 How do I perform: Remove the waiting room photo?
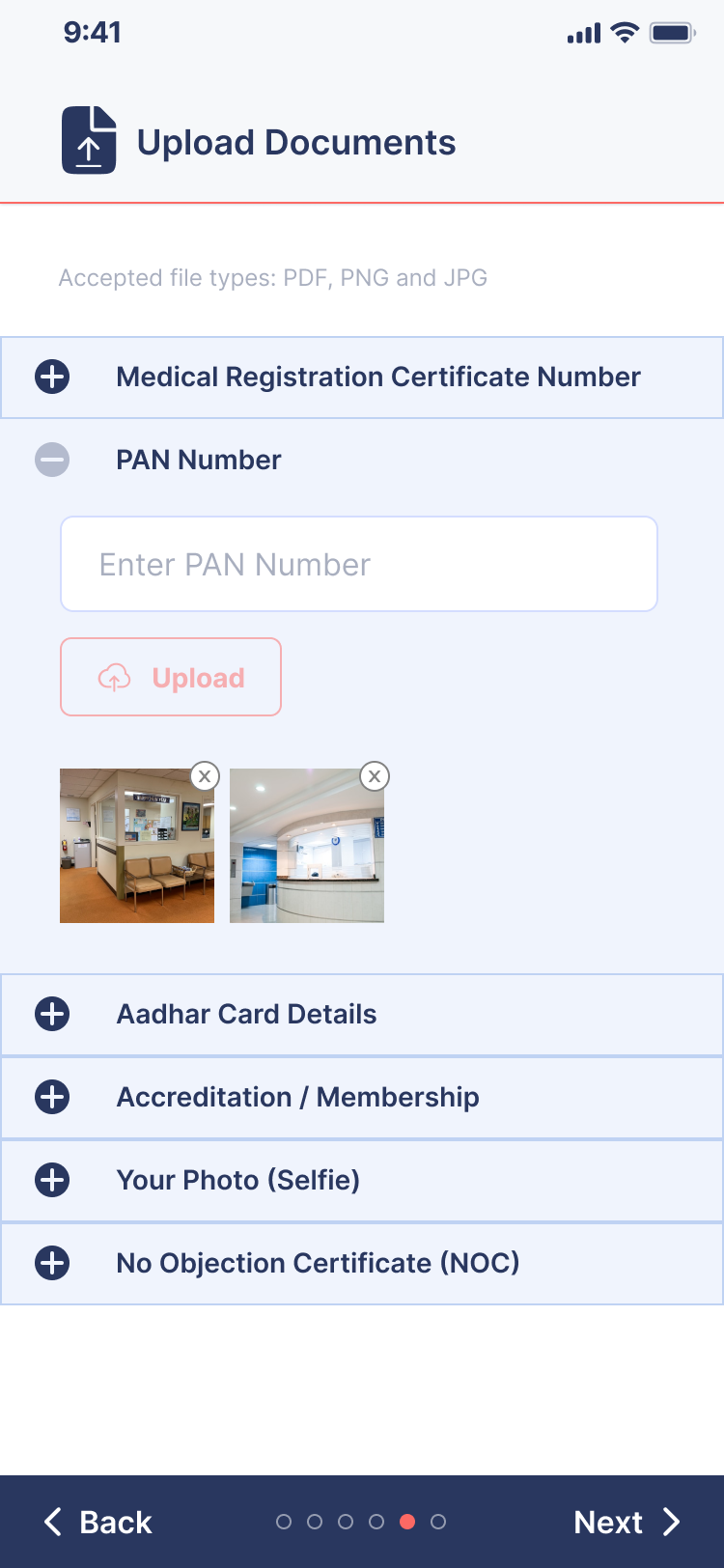point(205,776)
